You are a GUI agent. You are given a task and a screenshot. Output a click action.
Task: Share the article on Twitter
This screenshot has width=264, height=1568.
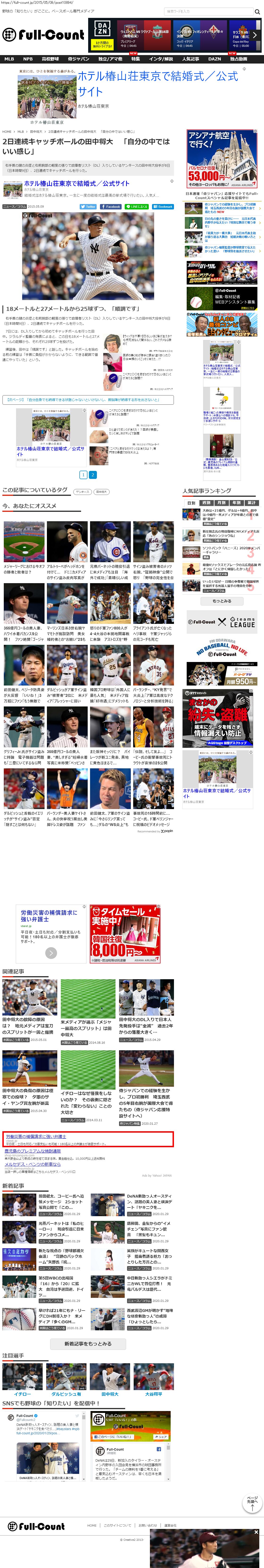(x=88, y=207)
